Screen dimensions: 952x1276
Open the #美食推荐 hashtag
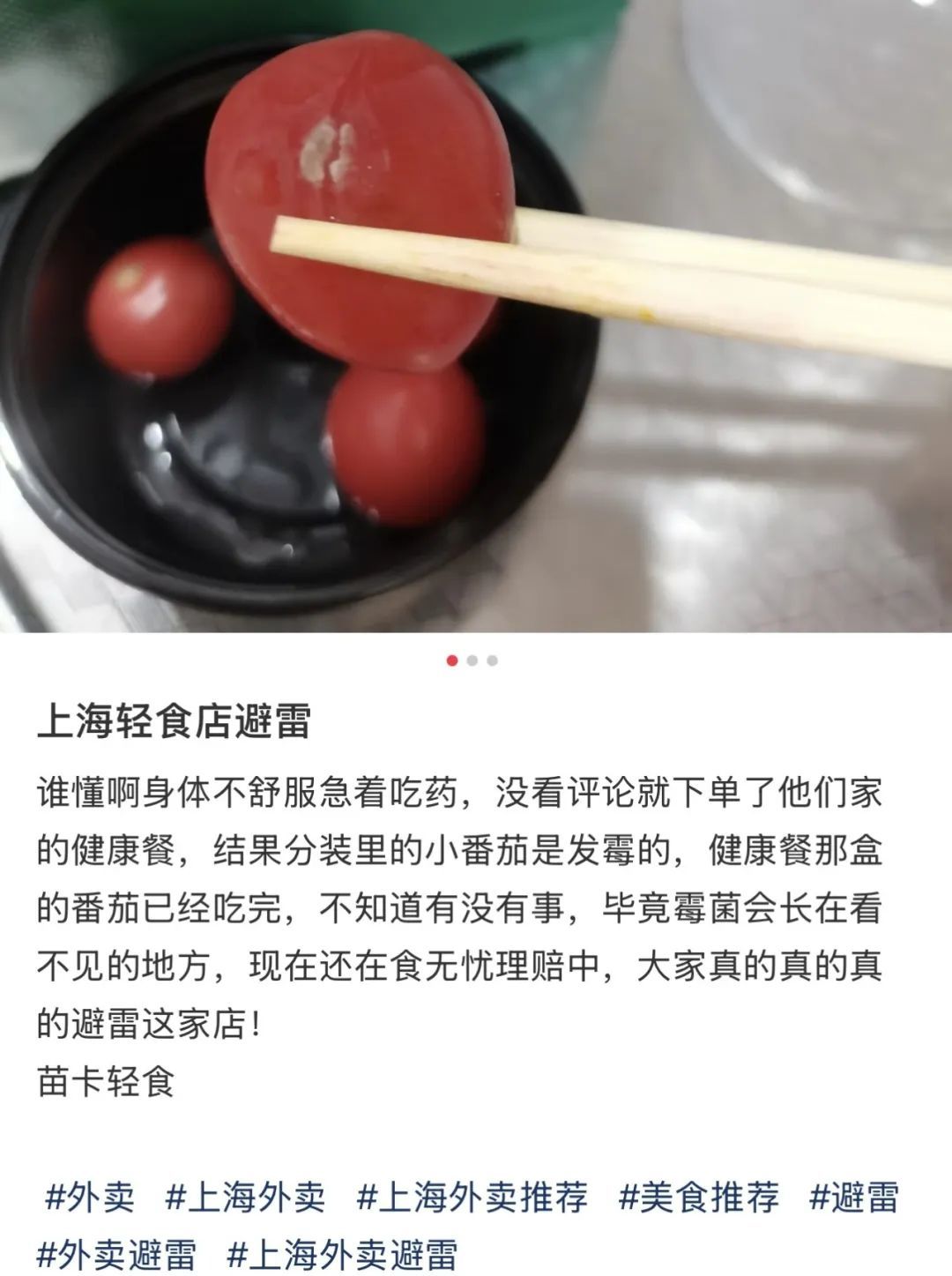tap(699, 1198)
